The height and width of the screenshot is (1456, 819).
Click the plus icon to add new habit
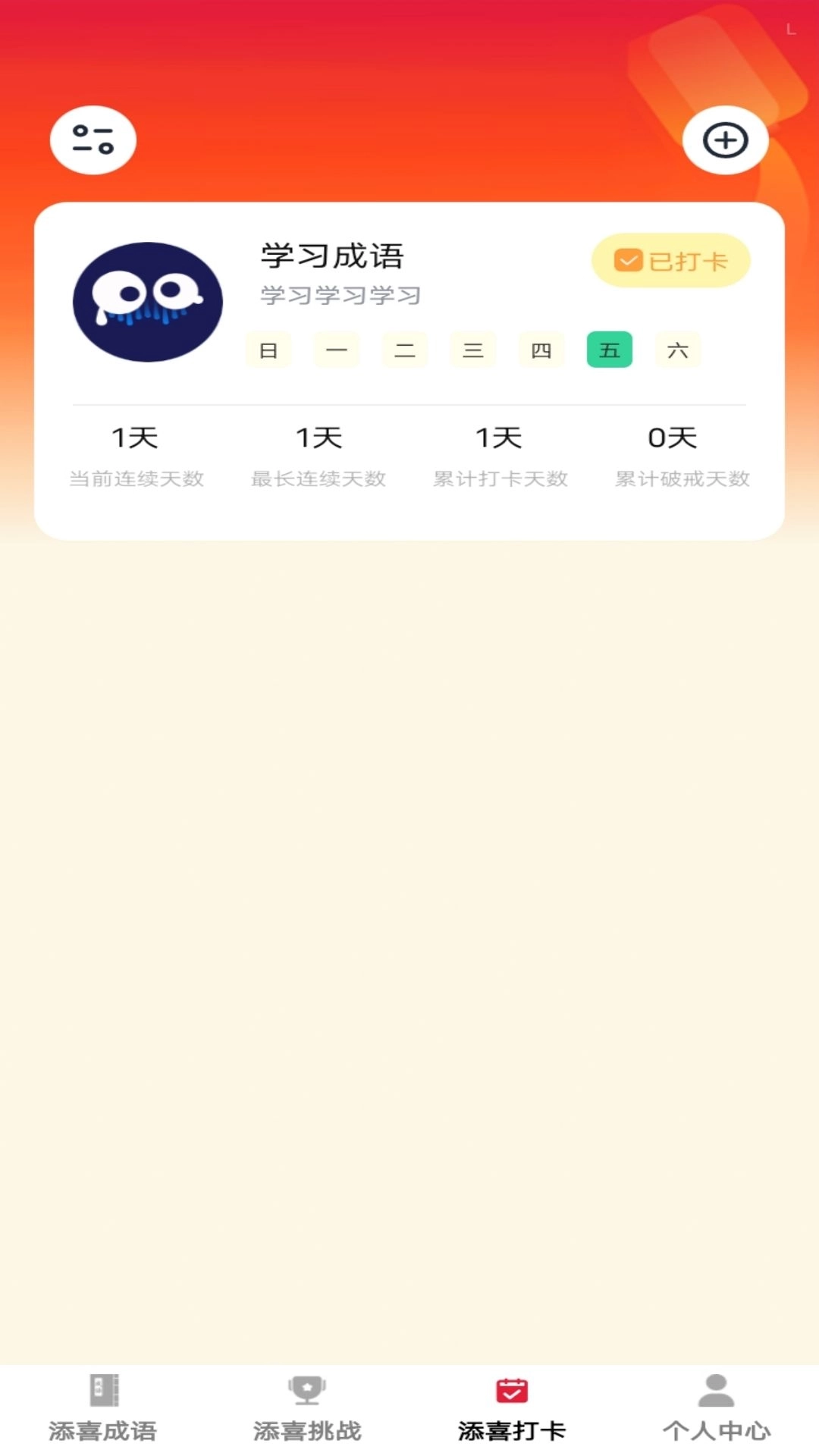click(726, 140)
